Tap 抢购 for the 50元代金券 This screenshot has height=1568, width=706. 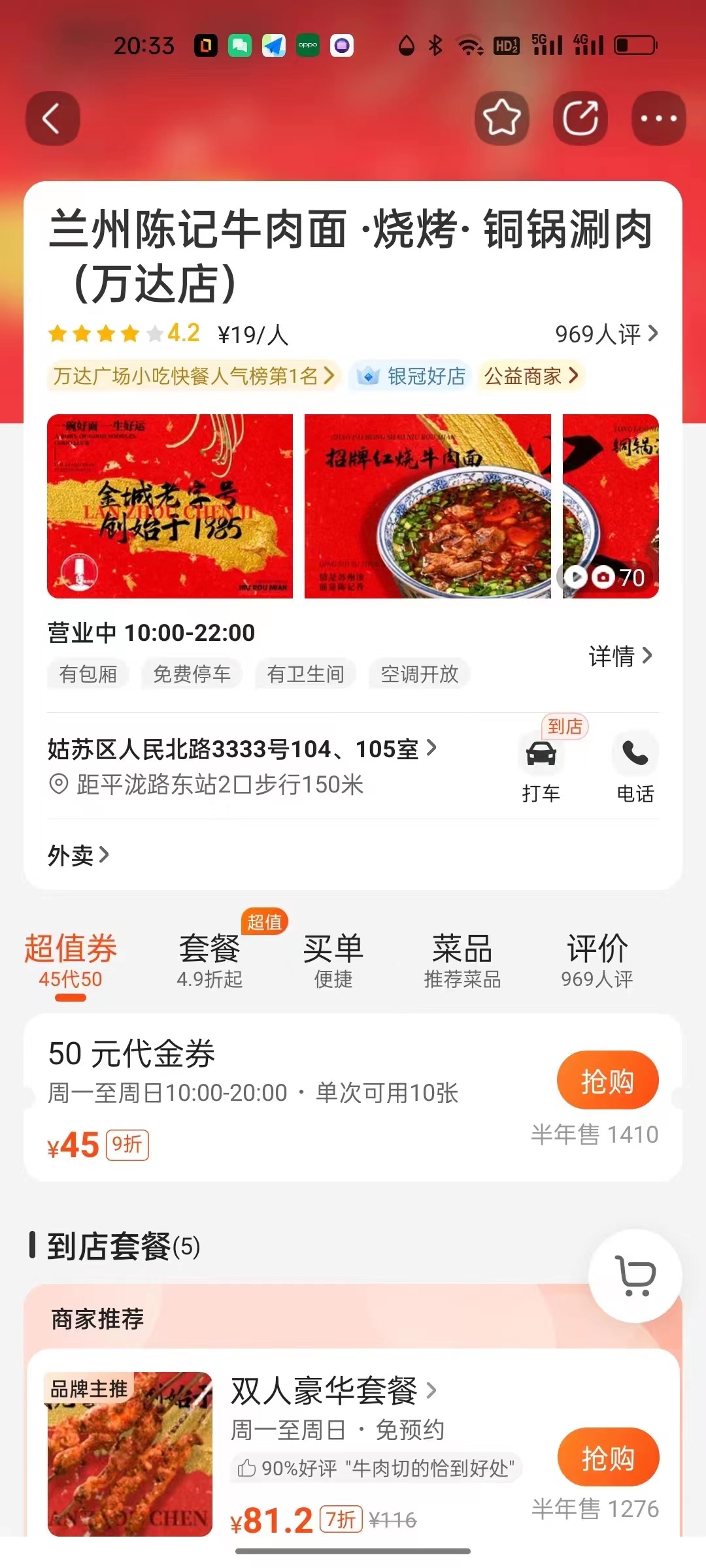(x=607, y=1081)
